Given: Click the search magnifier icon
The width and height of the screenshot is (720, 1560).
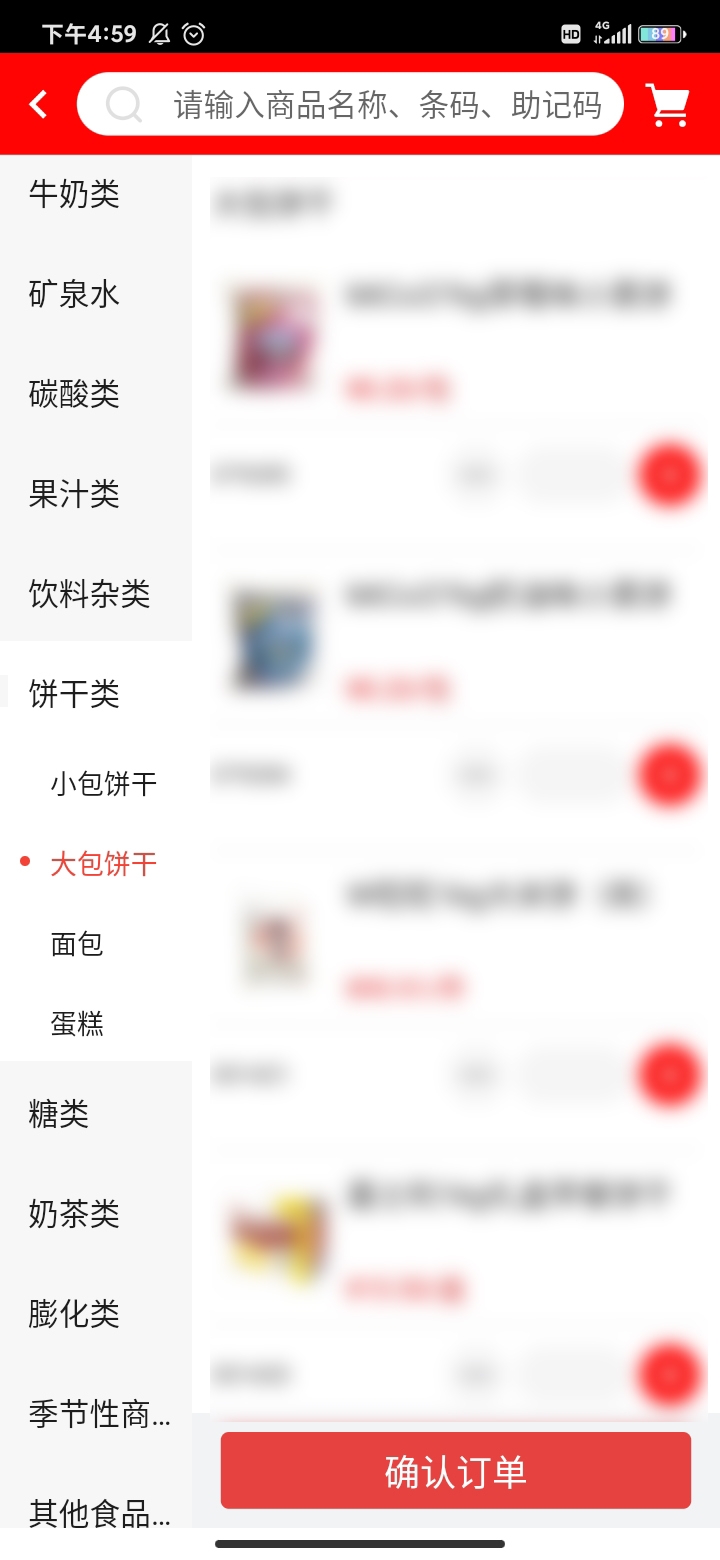Looking at the screenshot, I should click(x=124, y=104).
